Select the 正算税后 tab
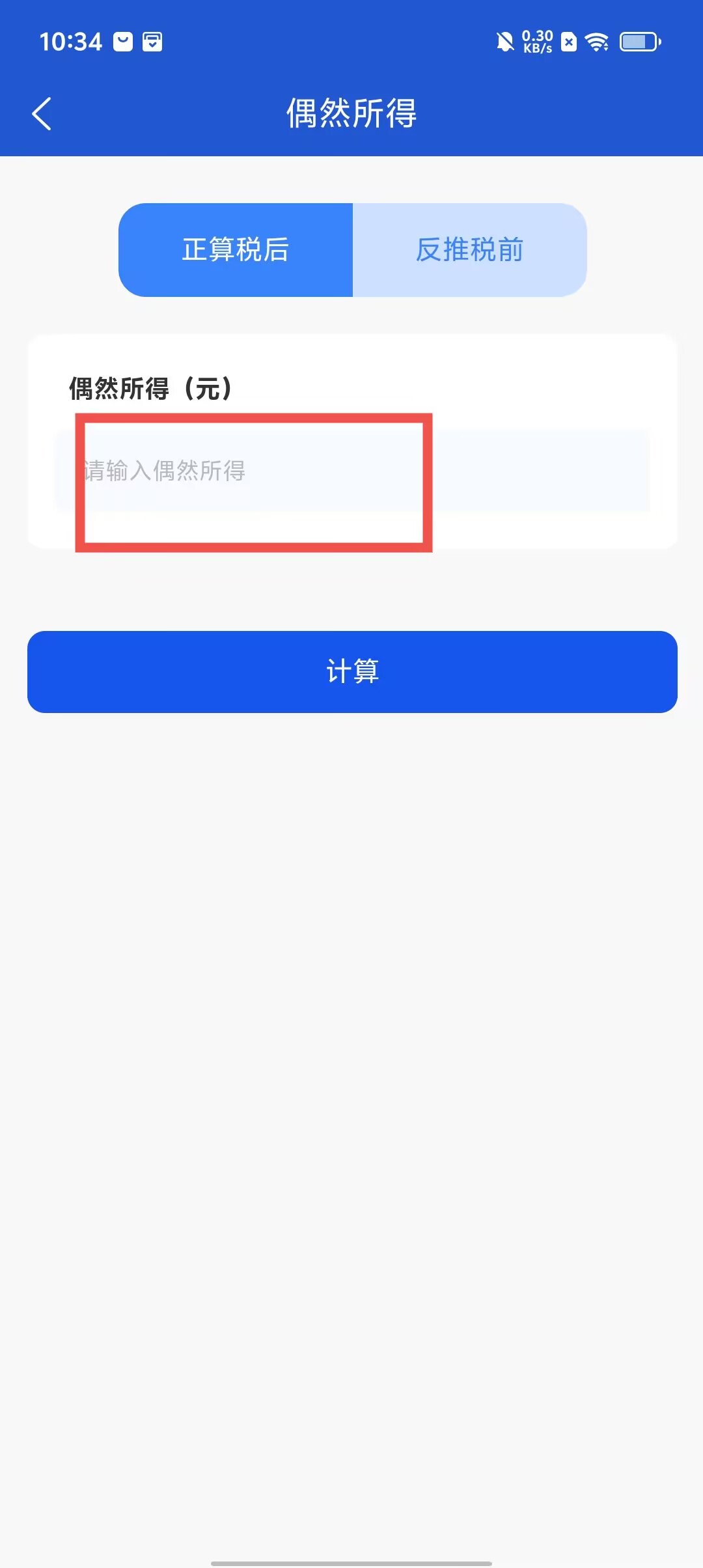The height and width of the screenshot is (1568, 703). click(x=236, y=250)
